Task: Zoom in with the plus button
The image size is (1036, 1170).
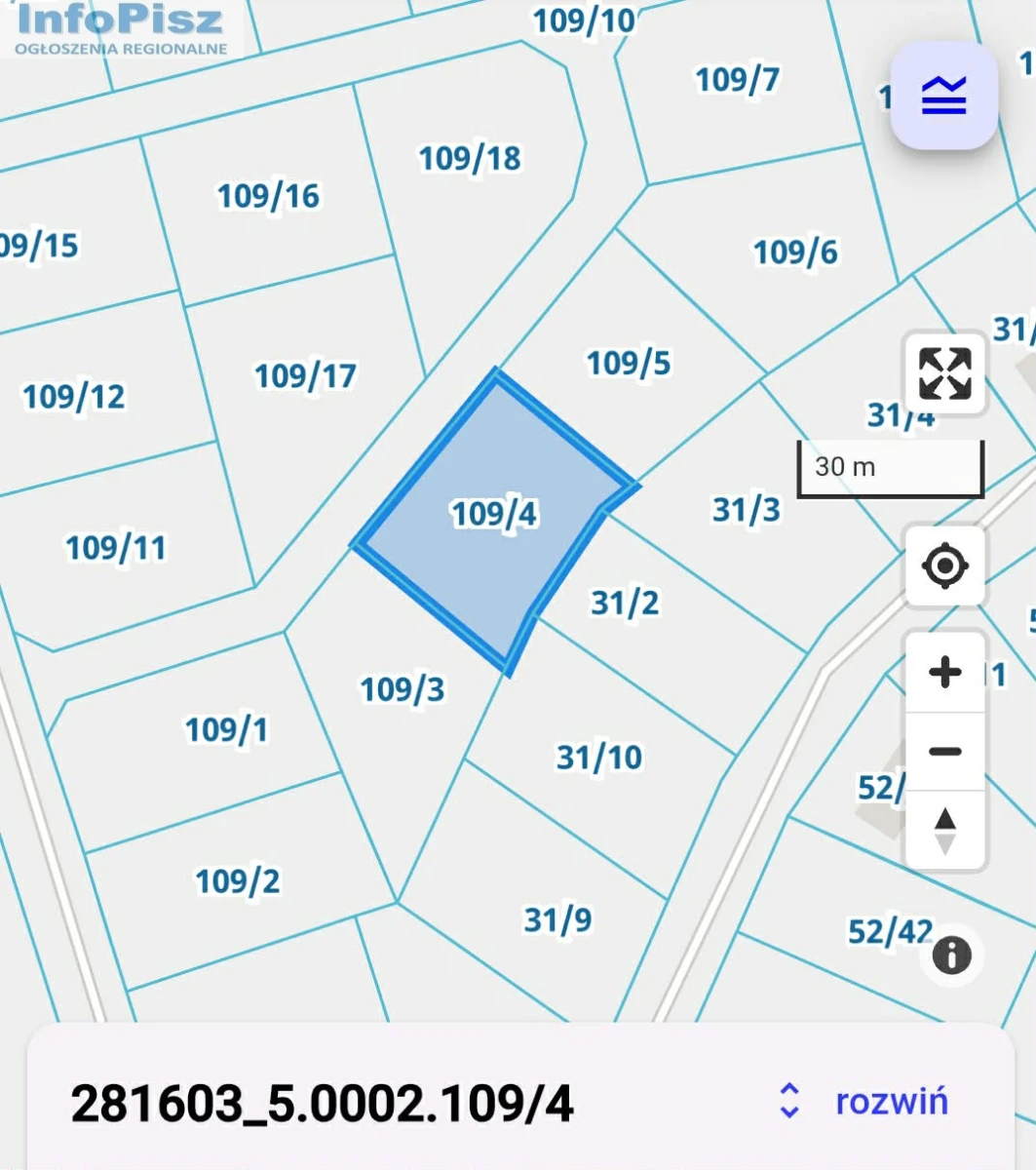Action: (x=944, y=672)
